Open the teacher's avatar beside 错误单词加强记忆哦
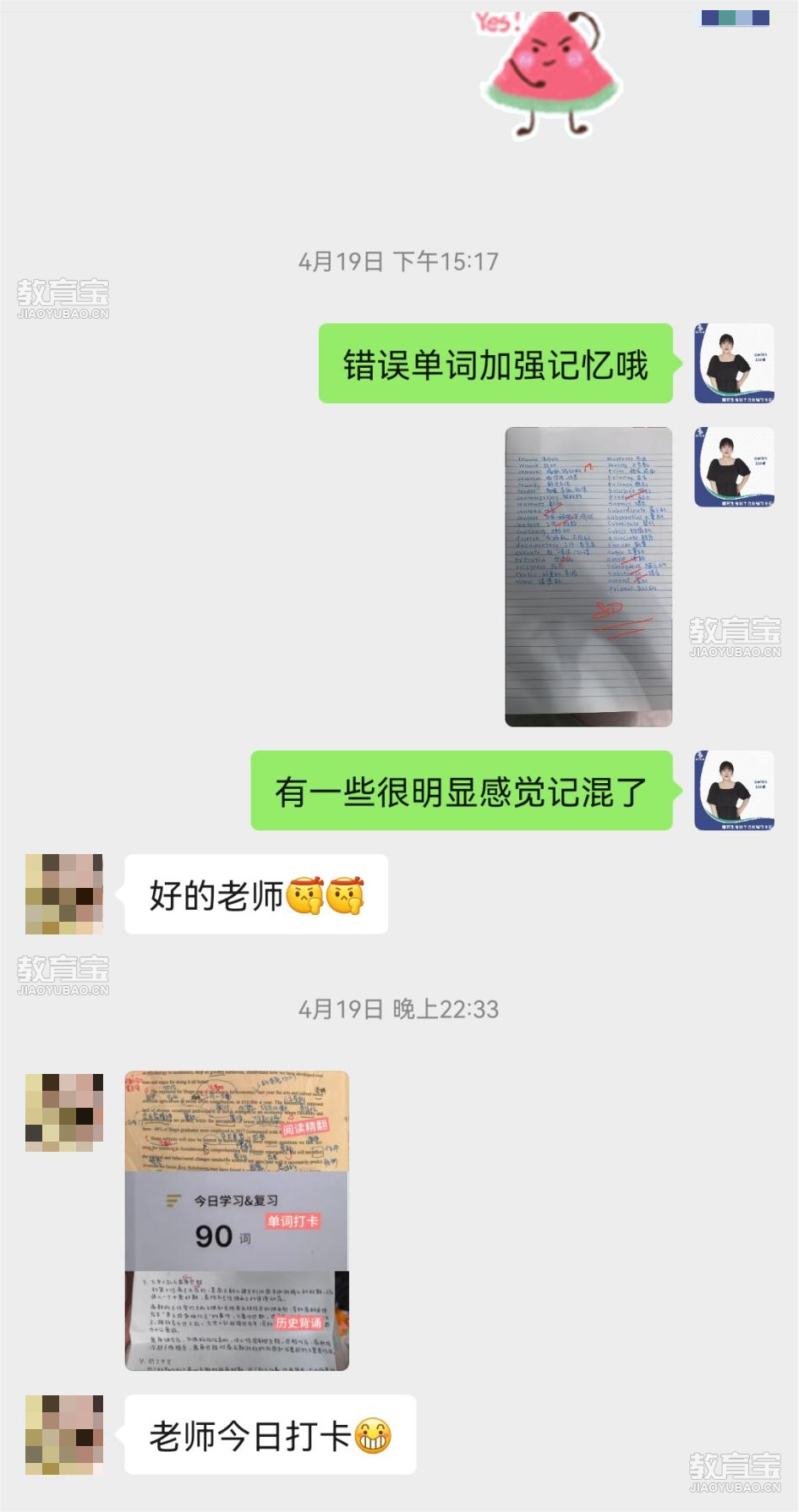Image resolution: width=799 pixels, height=1512 pixels. point(734,364)
